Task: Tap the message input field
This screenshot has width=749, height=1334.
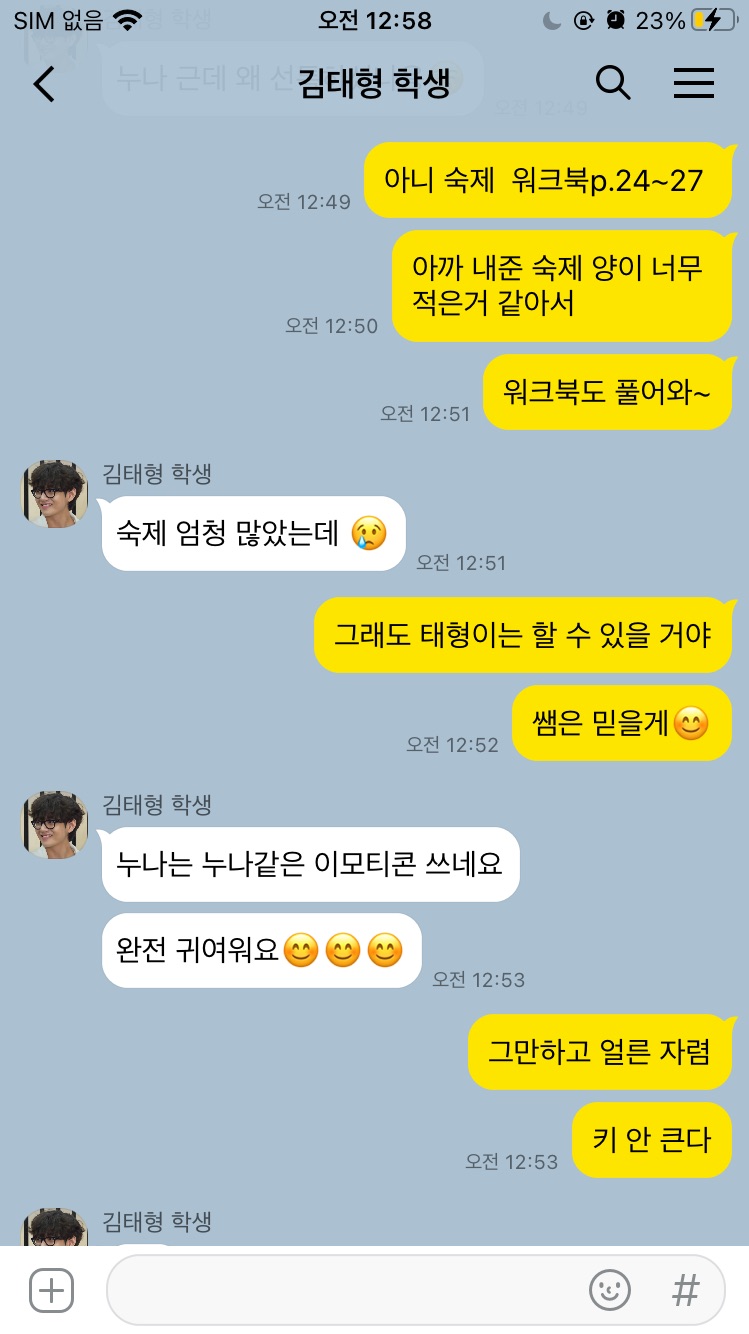Action: click(x=340, y=1290)
